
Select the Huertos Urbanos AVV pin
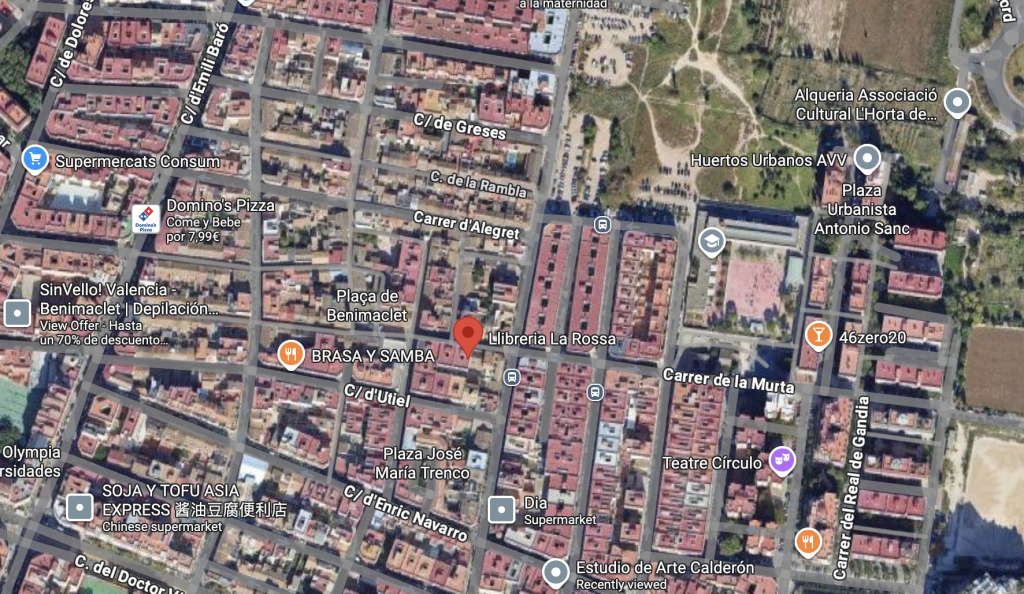(866, 159)
